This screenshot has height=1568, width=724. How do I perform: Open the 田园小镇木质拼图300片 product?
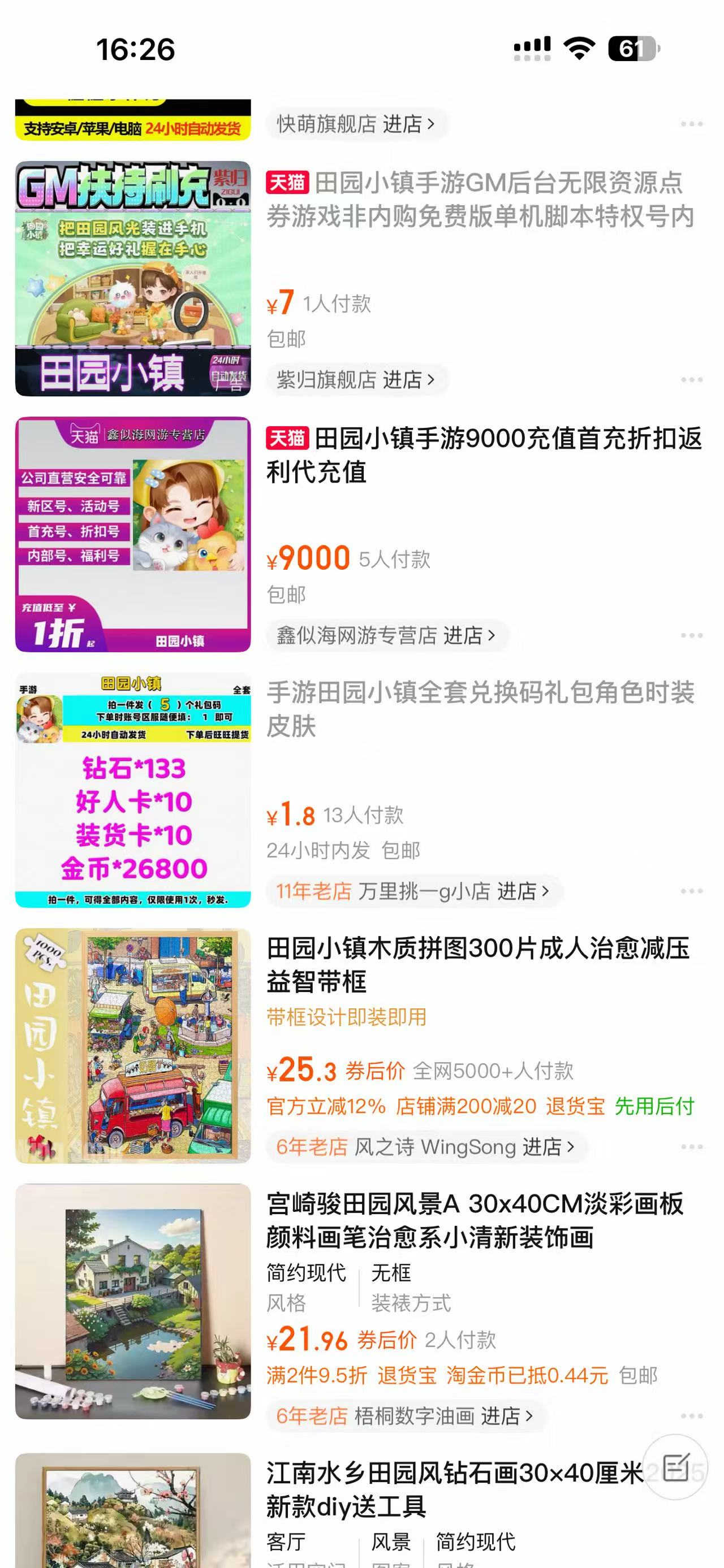477,965
